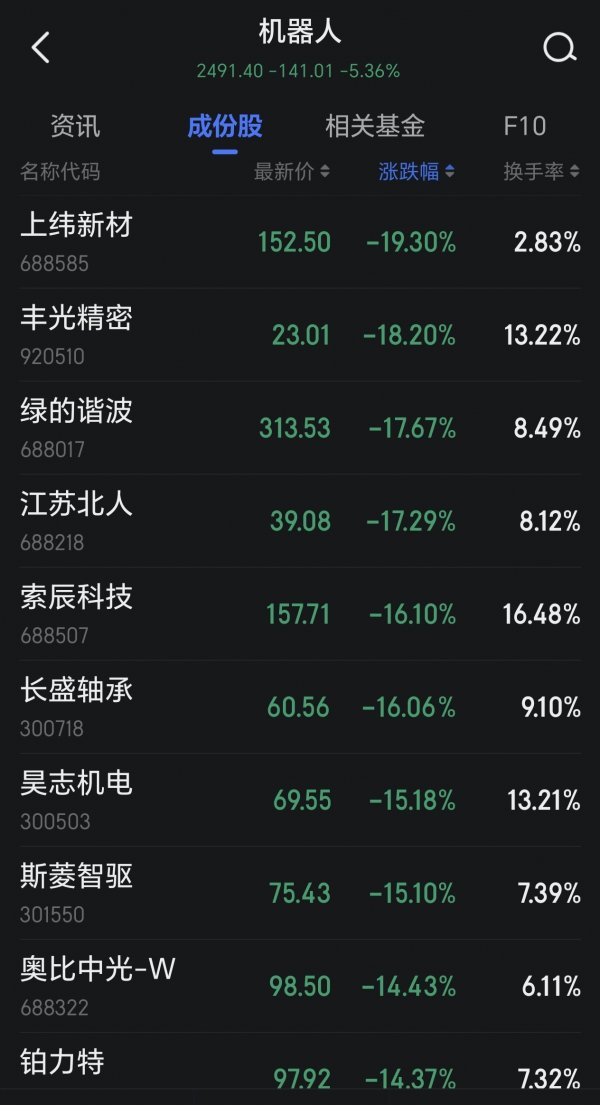Open the 丰光精密 stock row
Image resolution: width=600 pixels, height=1105 pixels.
(x=300, y=335)
